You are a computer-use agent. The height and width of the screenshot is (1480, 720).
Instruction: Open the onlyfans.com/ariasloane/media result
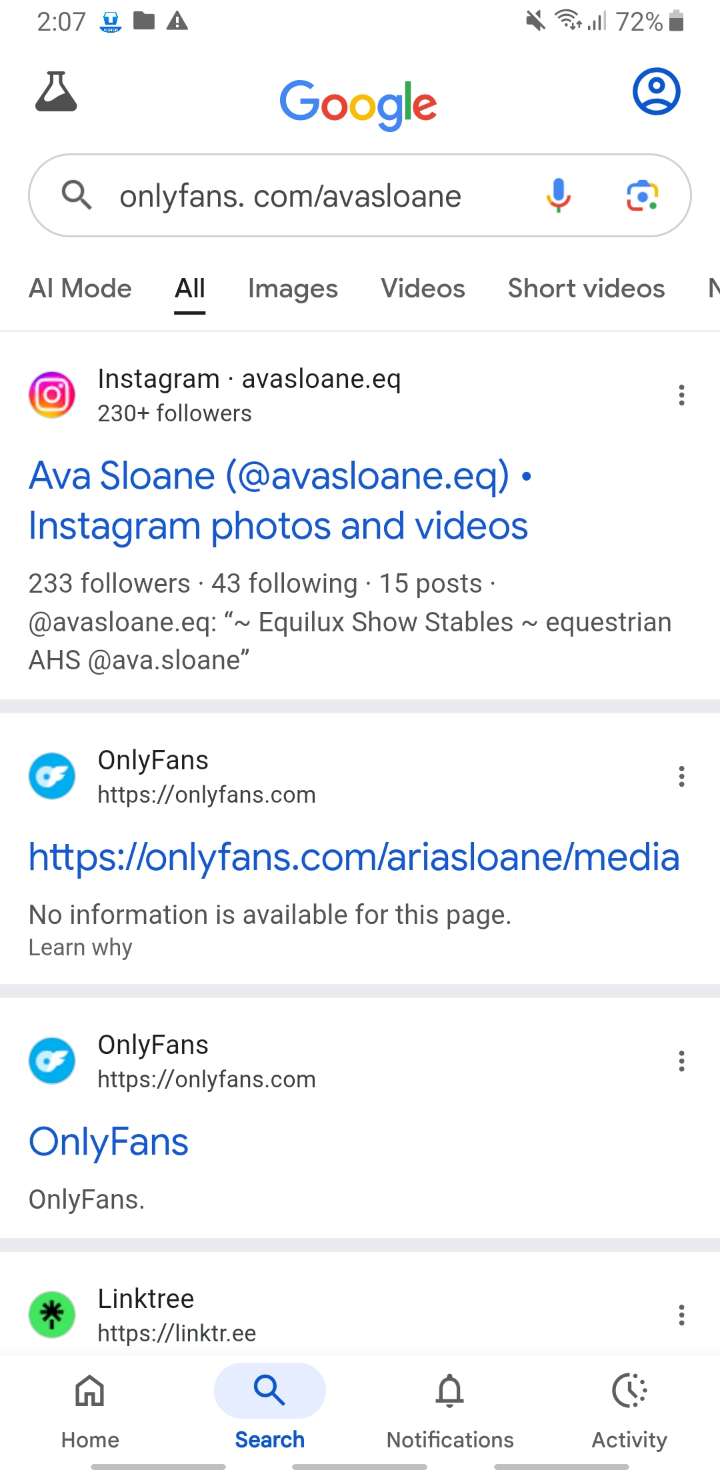click(x=354, y=857)
